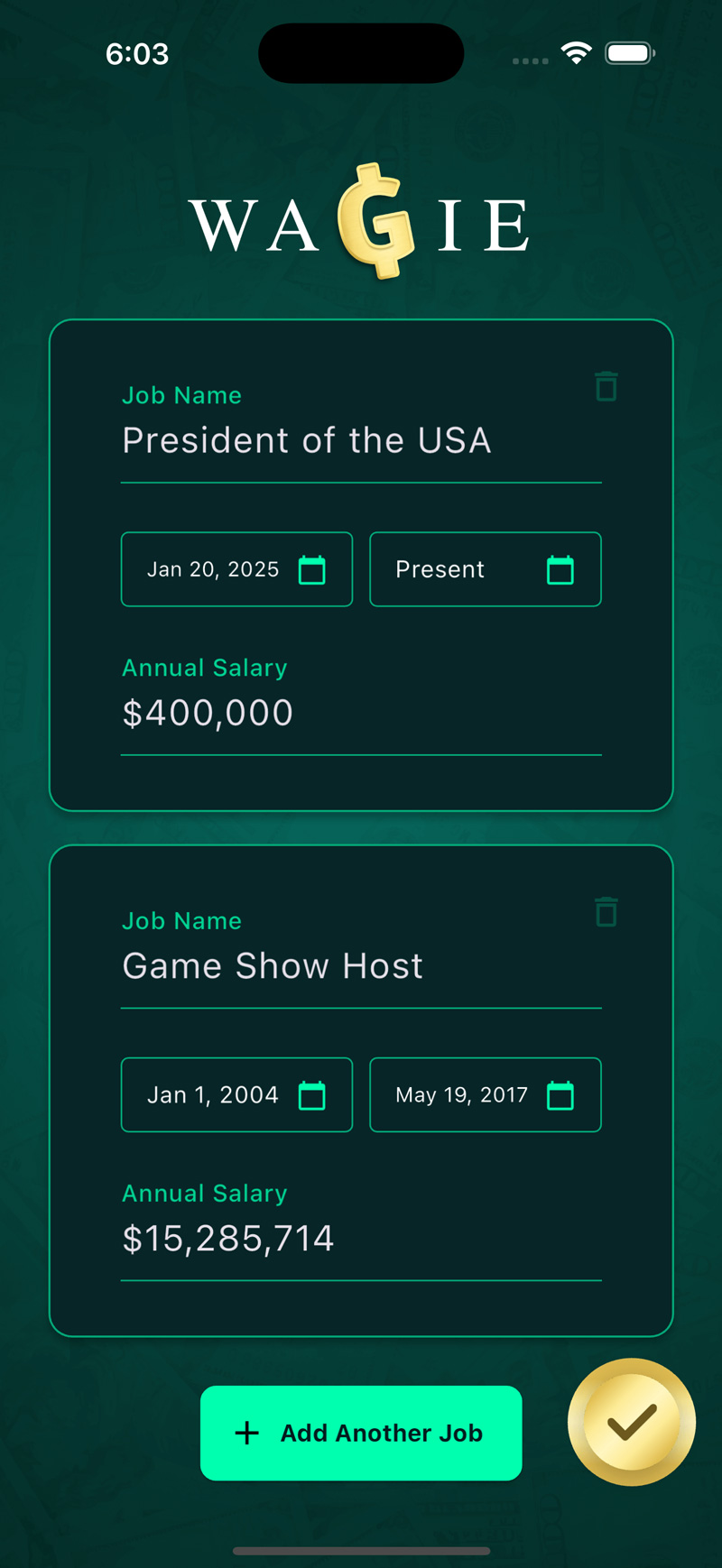Click the calendar icon beside Present
Screen dimensions: 722x1568
coord(560,569)
